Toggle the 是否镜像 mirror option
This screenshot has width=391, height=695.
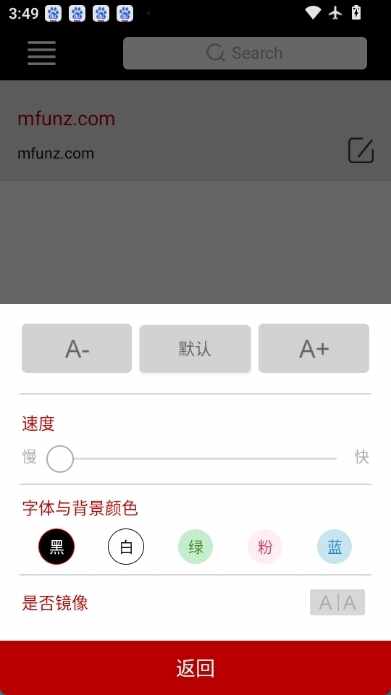click(x=337, y=602)
